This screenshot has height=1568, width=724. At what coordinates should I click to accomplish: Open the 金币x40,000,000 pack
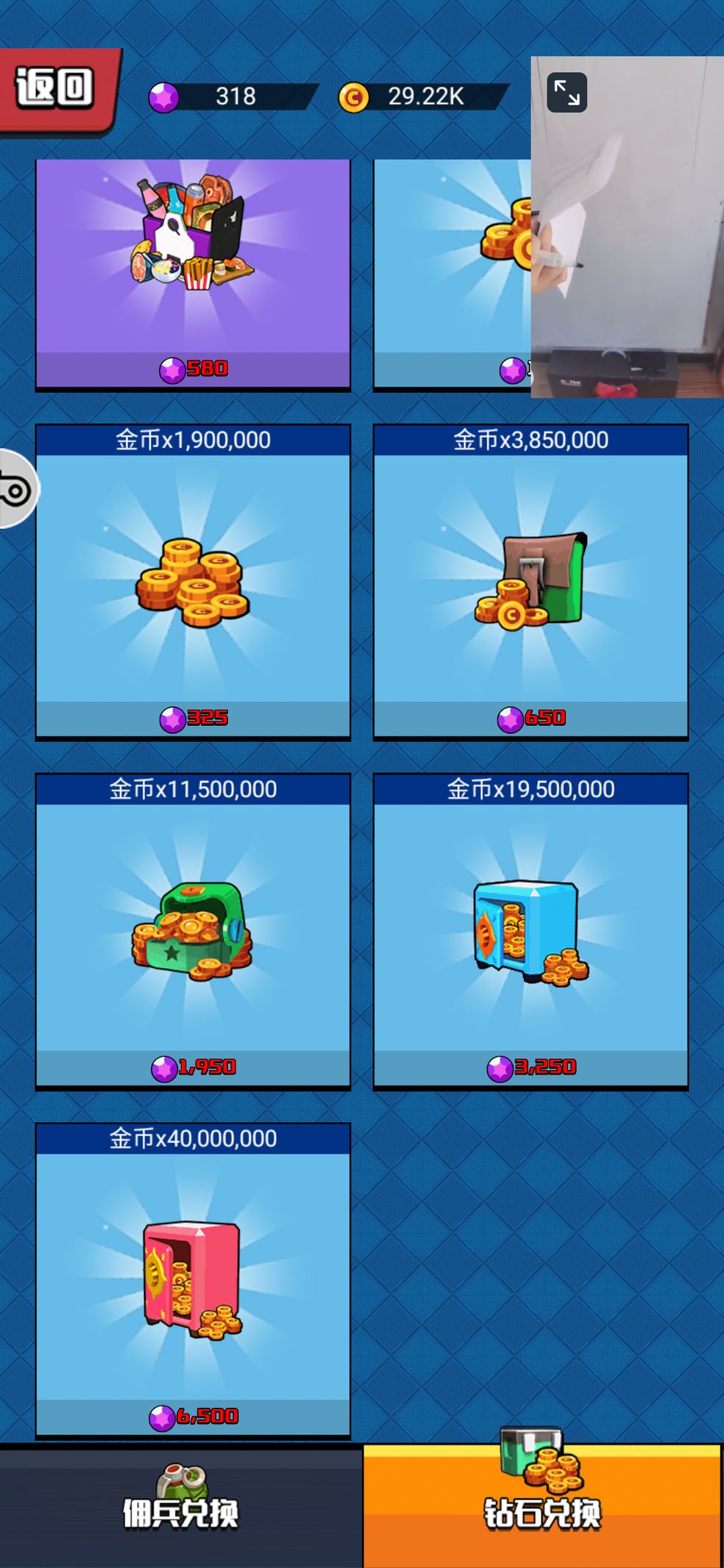click(x=193, y=1280)
